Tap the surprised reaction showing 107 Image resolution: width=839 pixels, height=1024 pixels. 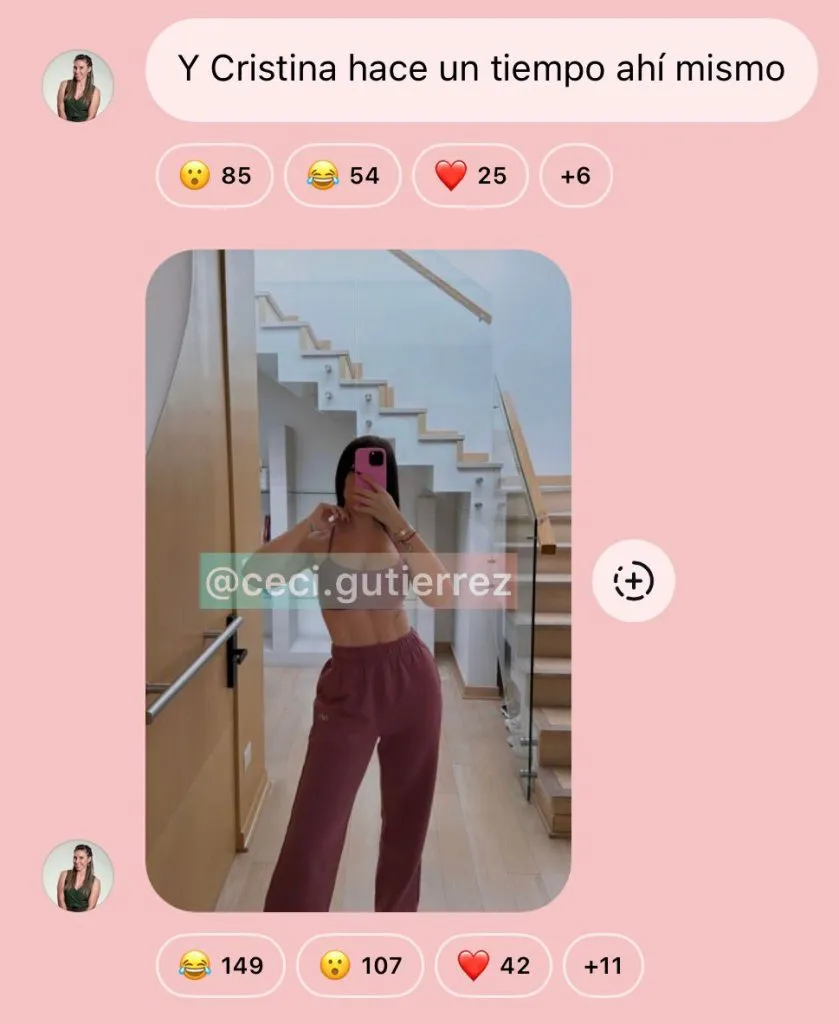(359, 965)
